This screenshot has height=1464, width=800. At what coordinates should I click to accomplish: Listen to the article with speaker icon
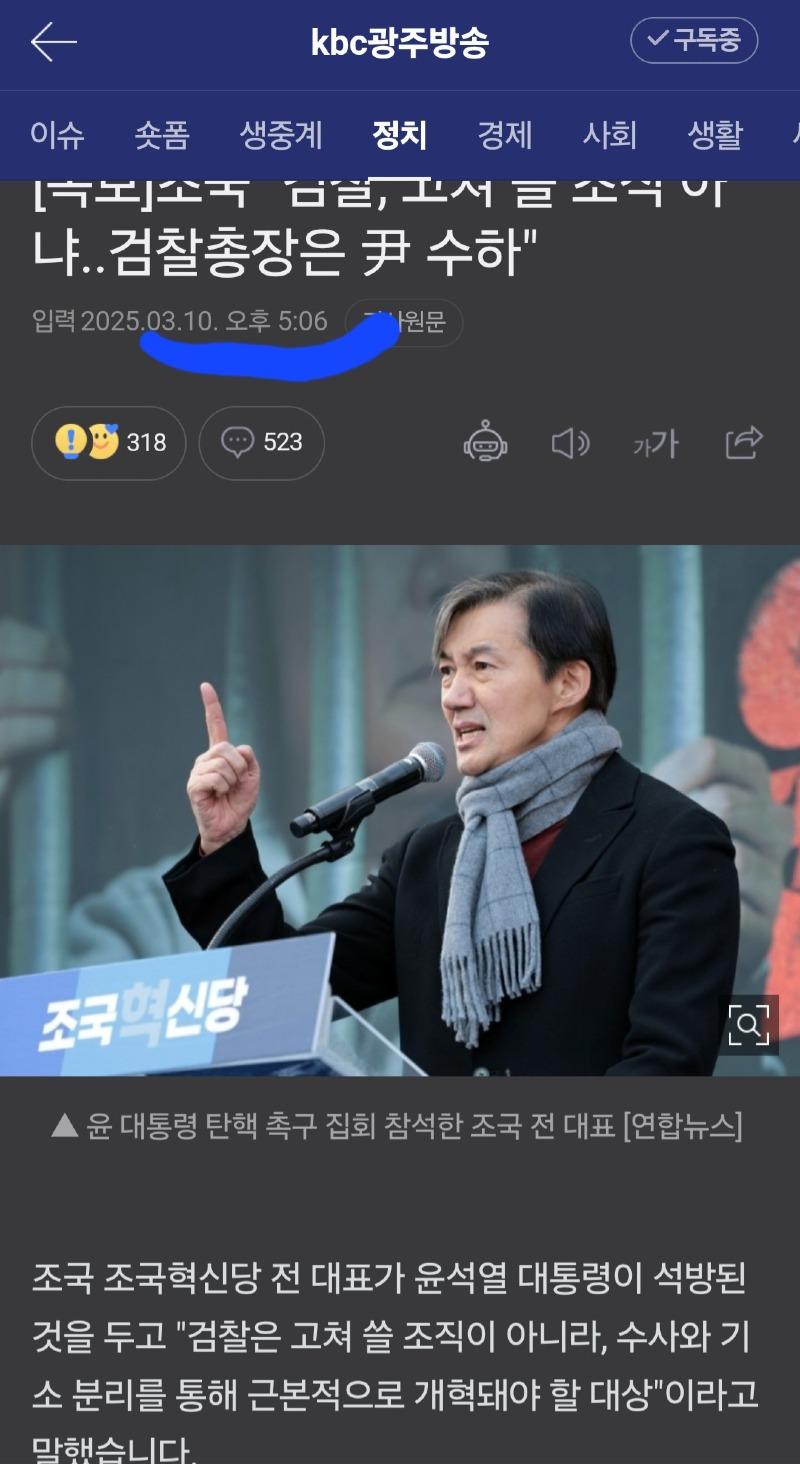(x=571, y=442)
